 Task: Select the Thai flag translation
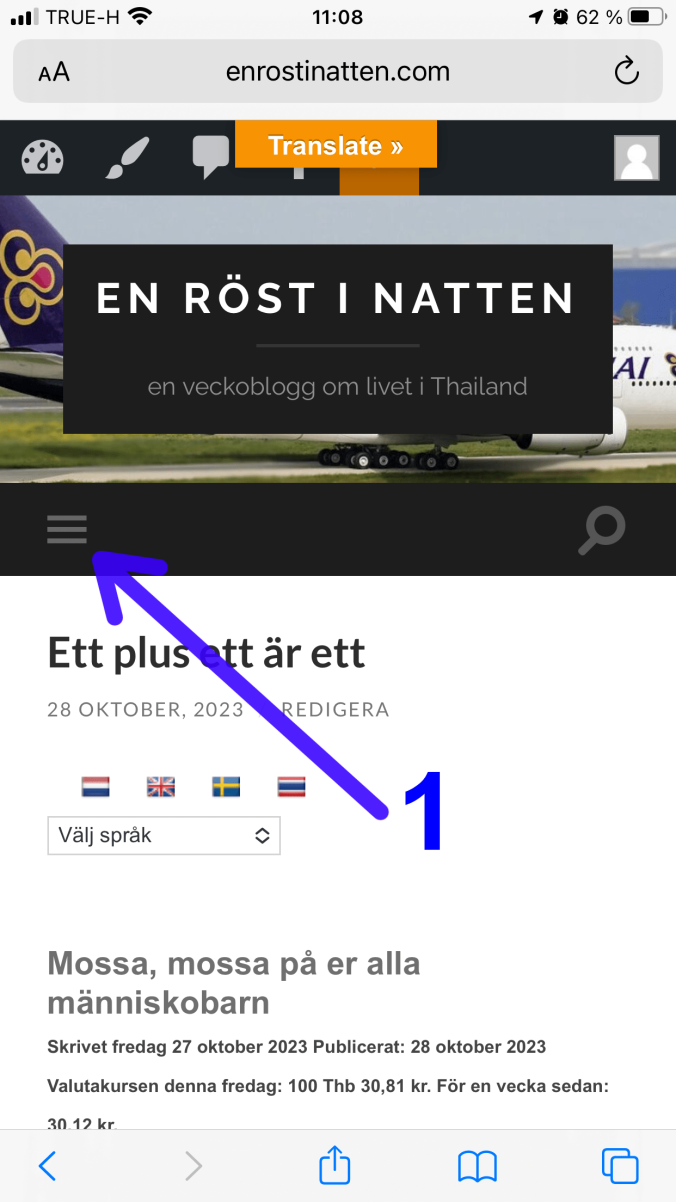[291, 787]
